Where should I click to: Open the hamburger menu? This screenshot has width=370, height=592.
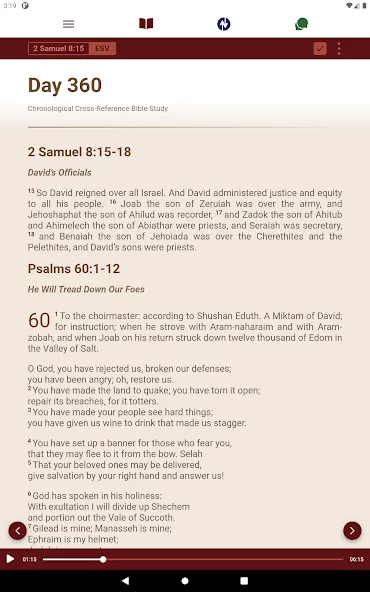click(x=68, y=24)
